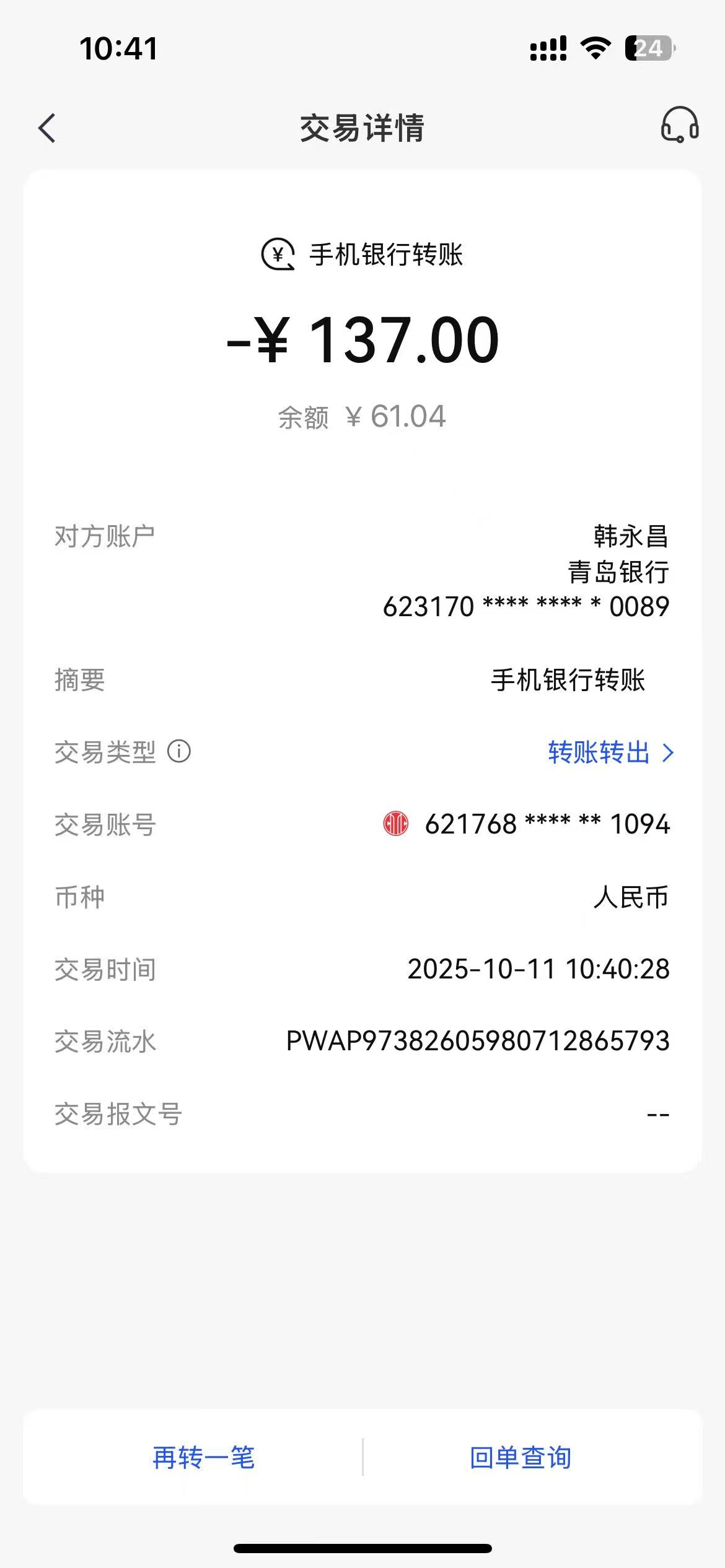Screen dimensions: 725x1568
Task: Open 转账转出 transaction type link
Action: point(610,753)
